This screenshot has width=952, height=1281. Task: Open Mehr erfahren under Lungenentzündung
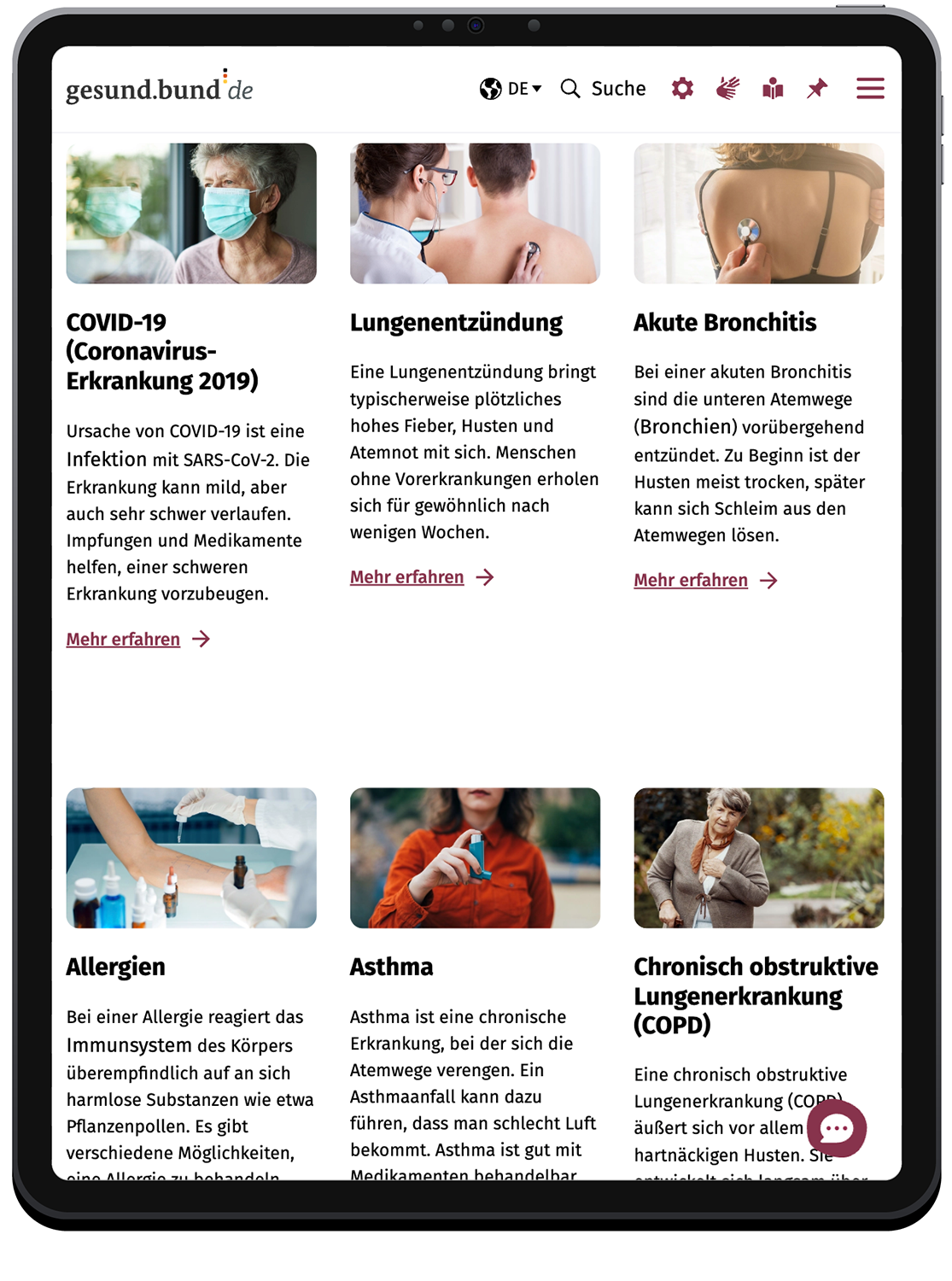click(x=407, y=577)
